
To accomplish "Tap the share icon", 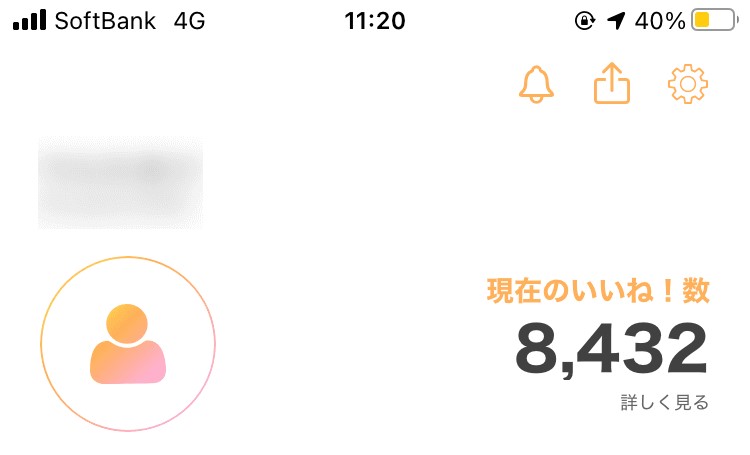I will (612, 84).
